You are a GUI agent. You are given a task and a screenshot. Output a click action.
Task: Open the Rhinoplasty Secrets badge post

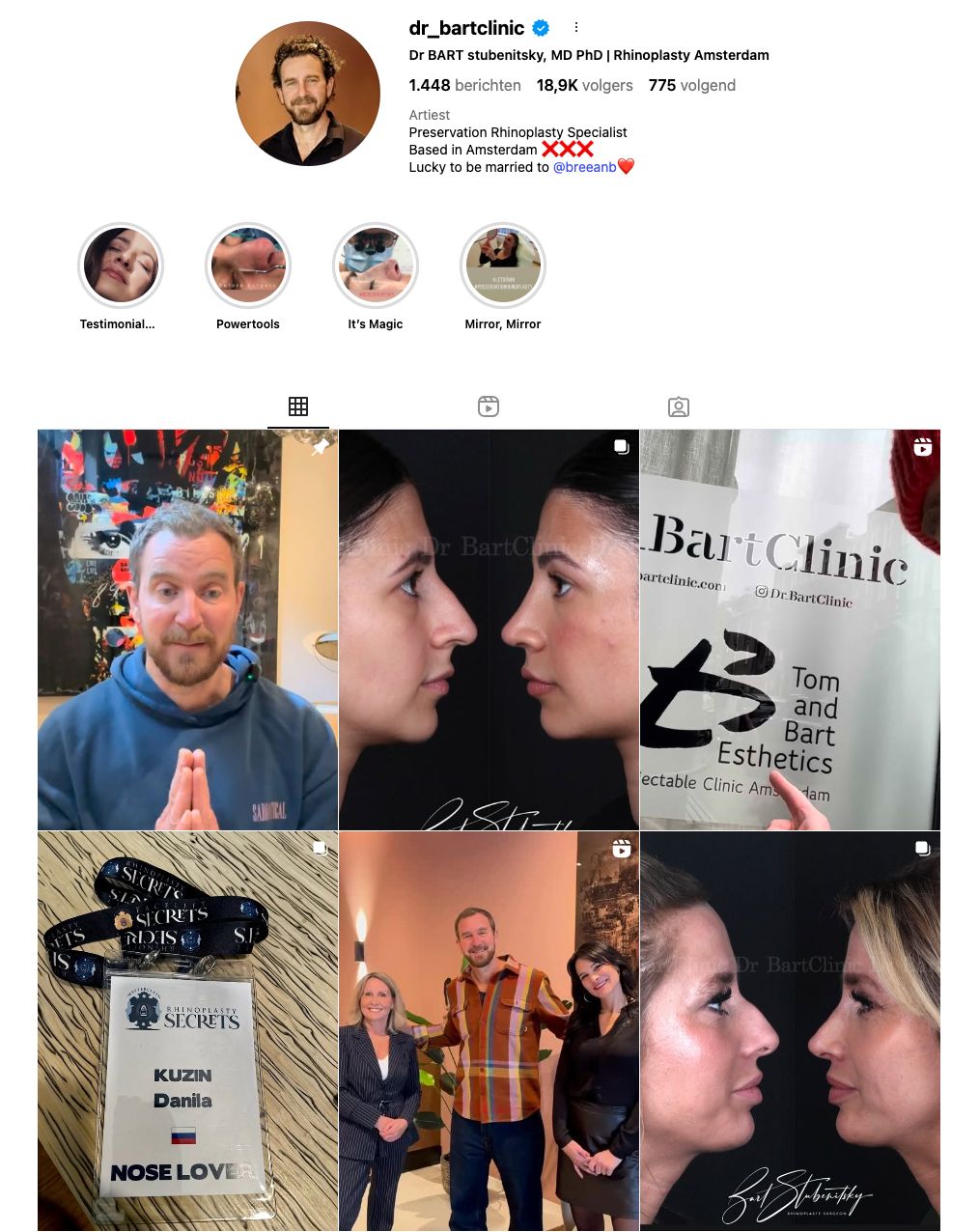(187, 1031)
